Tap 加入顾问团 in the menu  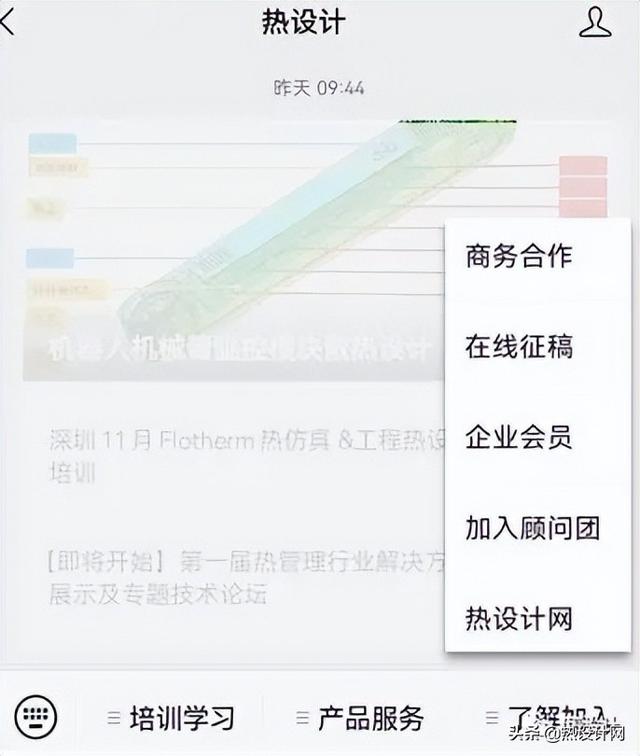[532, 528]
